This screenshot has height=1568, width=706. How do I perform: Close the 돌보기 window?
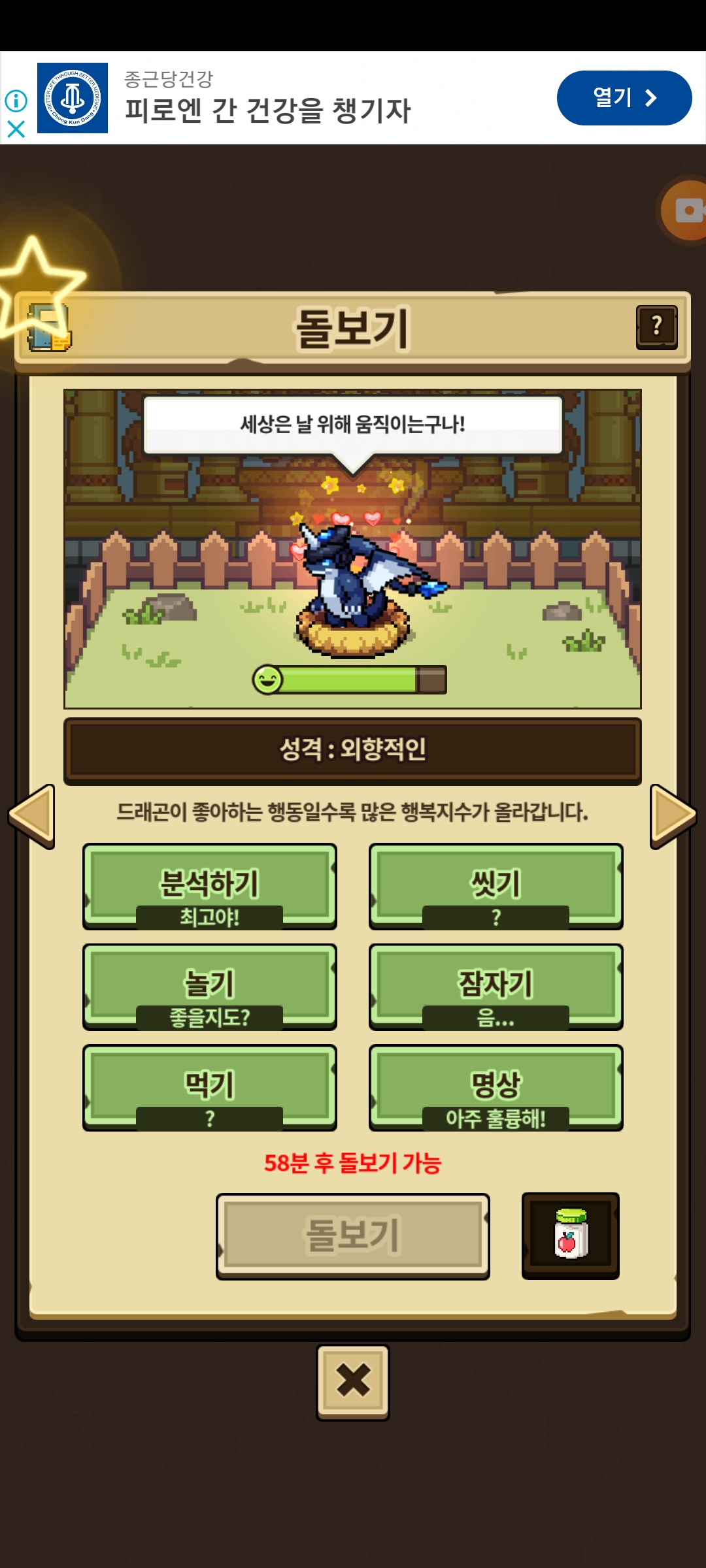(353, 1381)
